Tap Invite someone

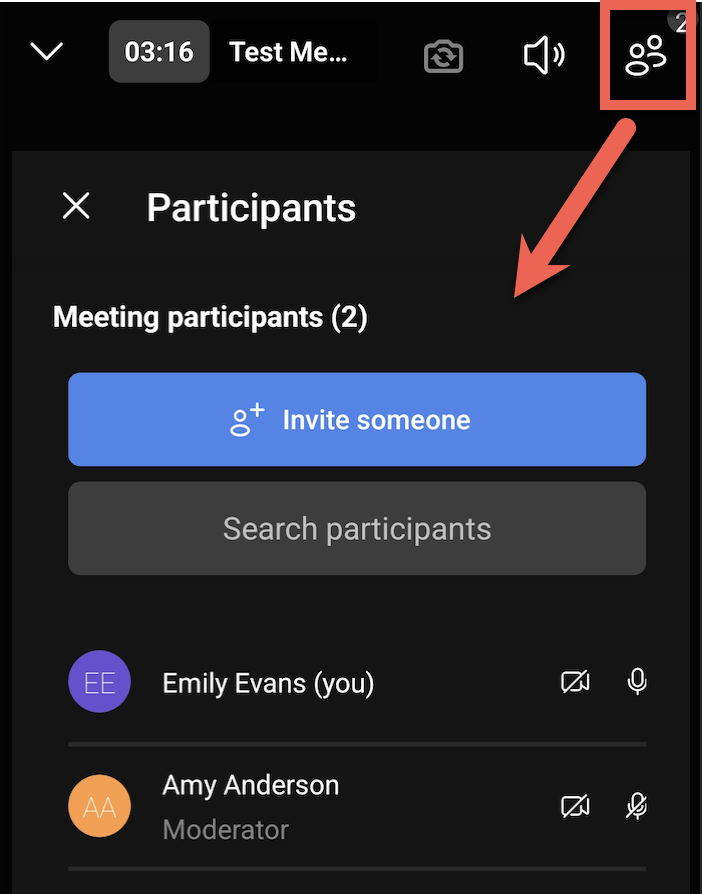357,420
